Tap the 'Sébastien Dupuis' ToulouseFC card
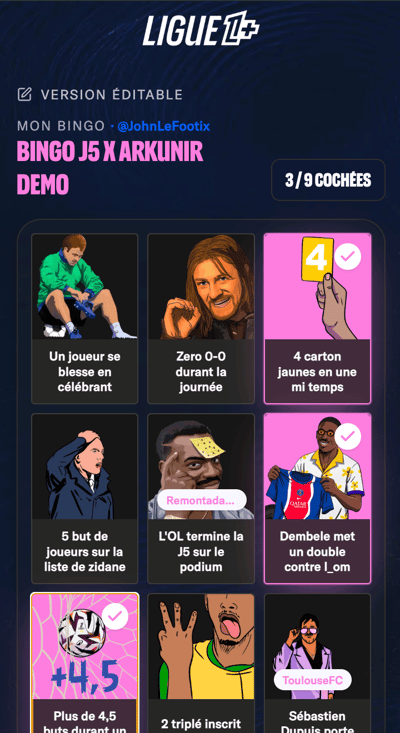Viewport: 400px width, 733px height. [317, 663]
